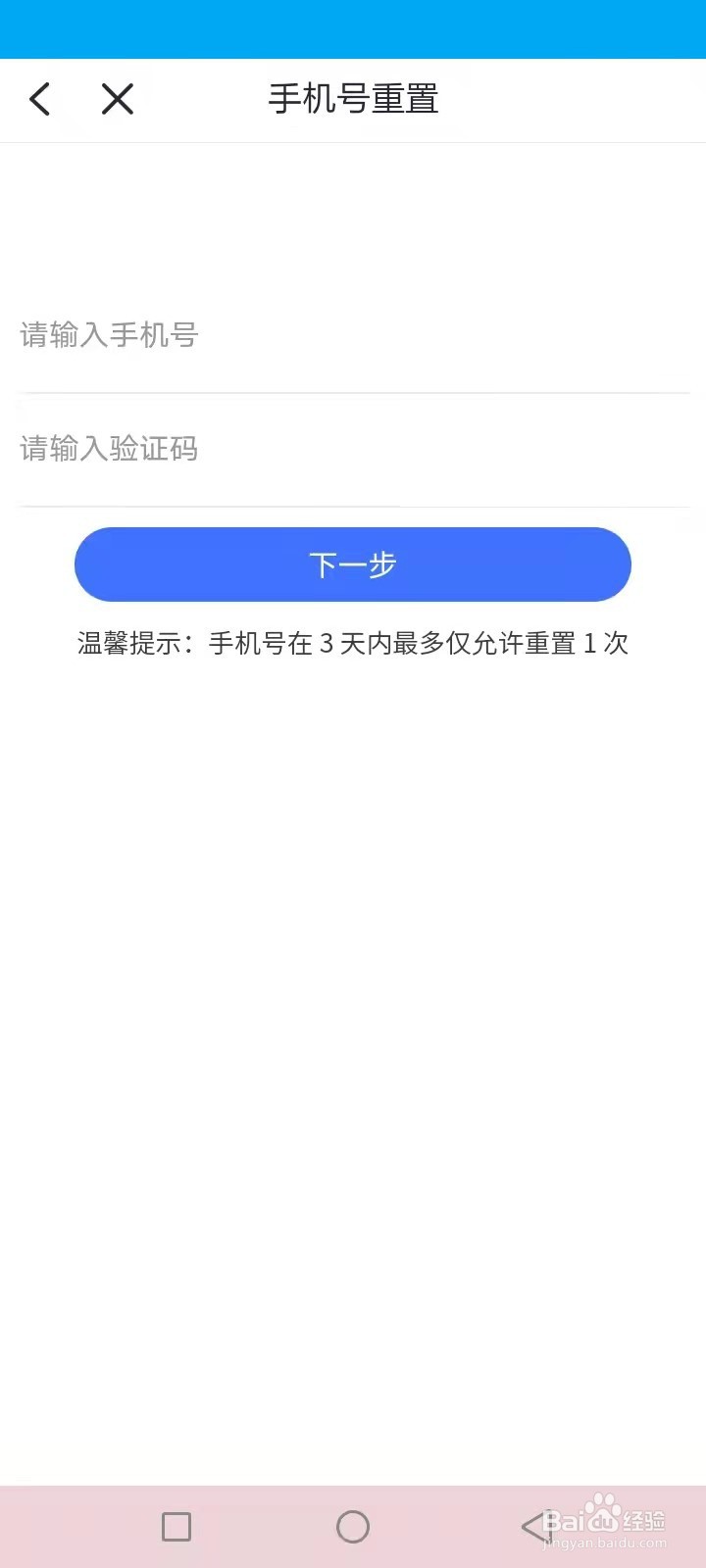Tap the Android back triangle in navigation bar
706x1568 pixels.
tap(529, 1526)
